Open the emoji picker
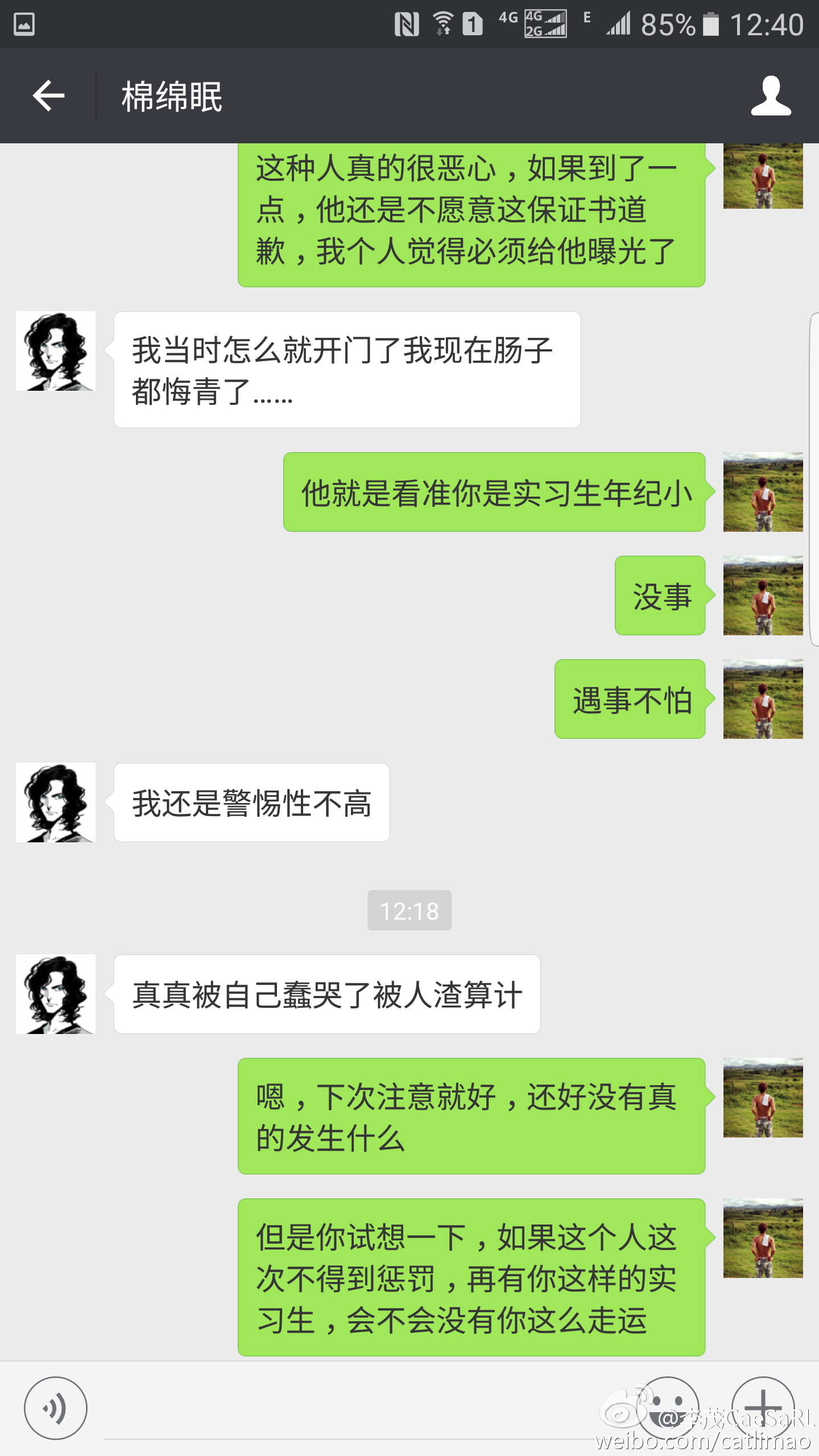Image resolution: width=819 pixels, height=1456 pixels. click(x=669, y=1407)
